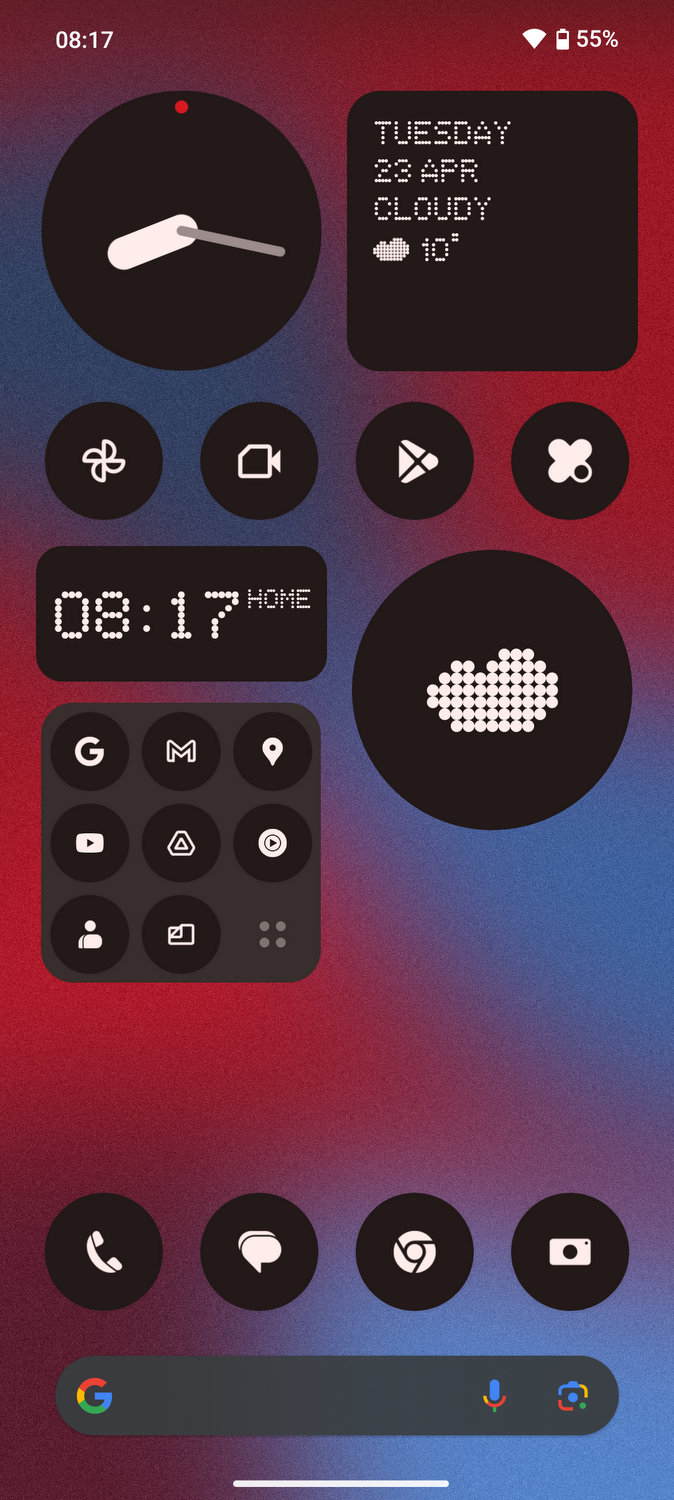Expand the folder with the four-dot icon

(x=272, y=935)
